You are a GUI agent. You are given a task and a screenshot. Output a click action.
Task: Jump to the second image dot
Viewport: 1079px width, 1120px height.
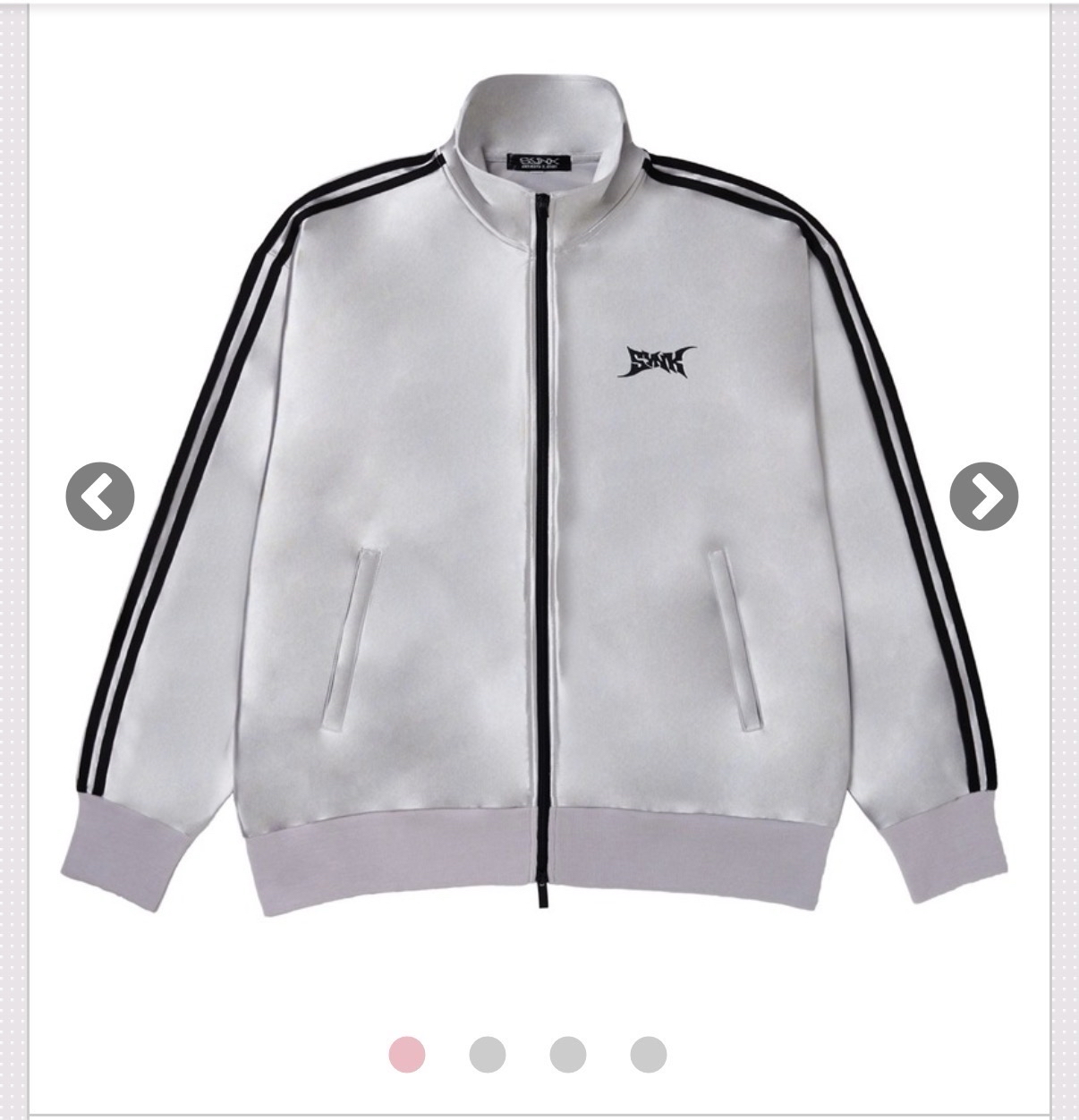(x=488, y=1055)
